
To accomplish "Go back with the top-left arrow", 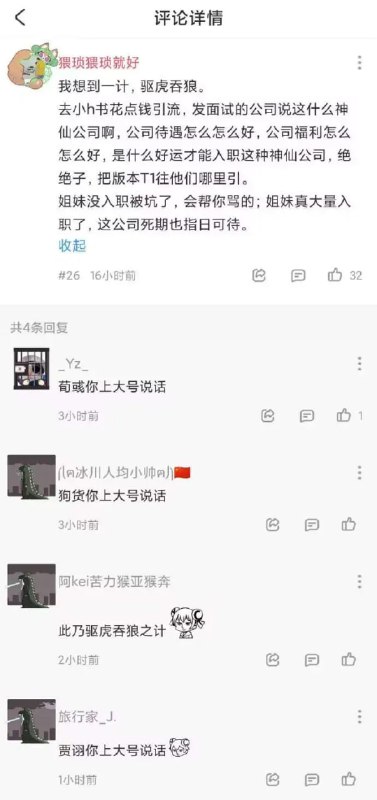I will click(20, 18).
